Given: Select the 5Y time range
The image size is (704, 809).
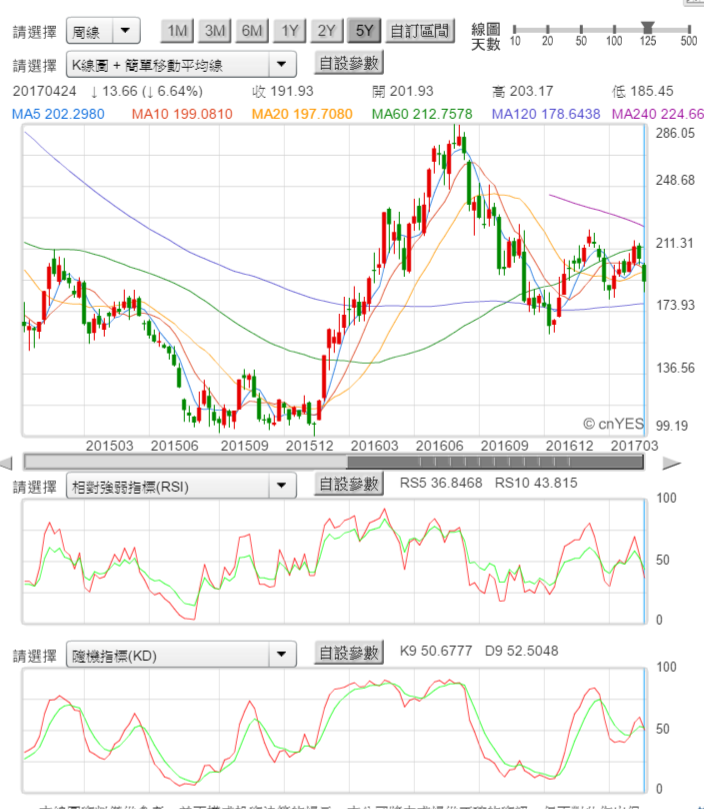Looking at the screenshot, I should coord(364,31).
